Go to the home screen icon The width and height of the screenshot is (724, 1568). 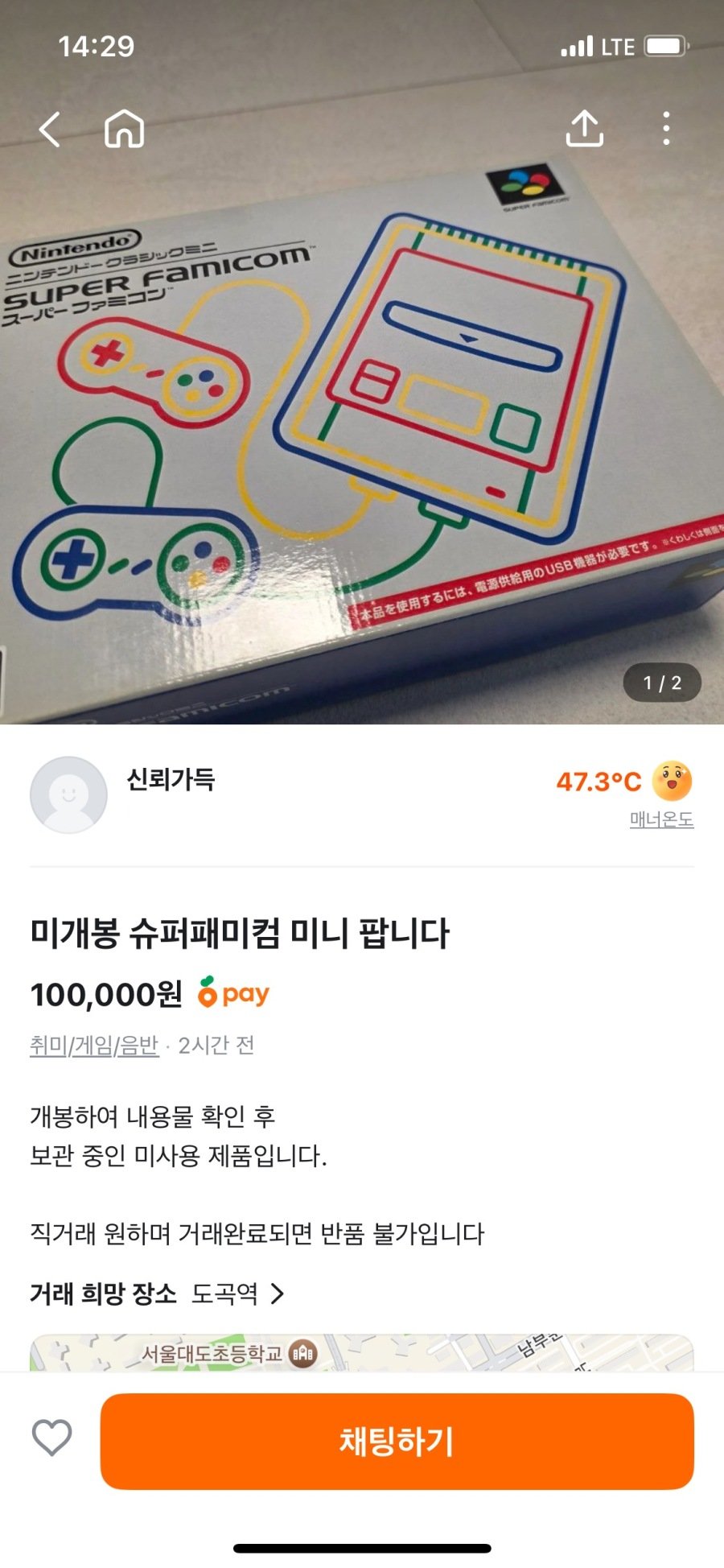[125, 129]
